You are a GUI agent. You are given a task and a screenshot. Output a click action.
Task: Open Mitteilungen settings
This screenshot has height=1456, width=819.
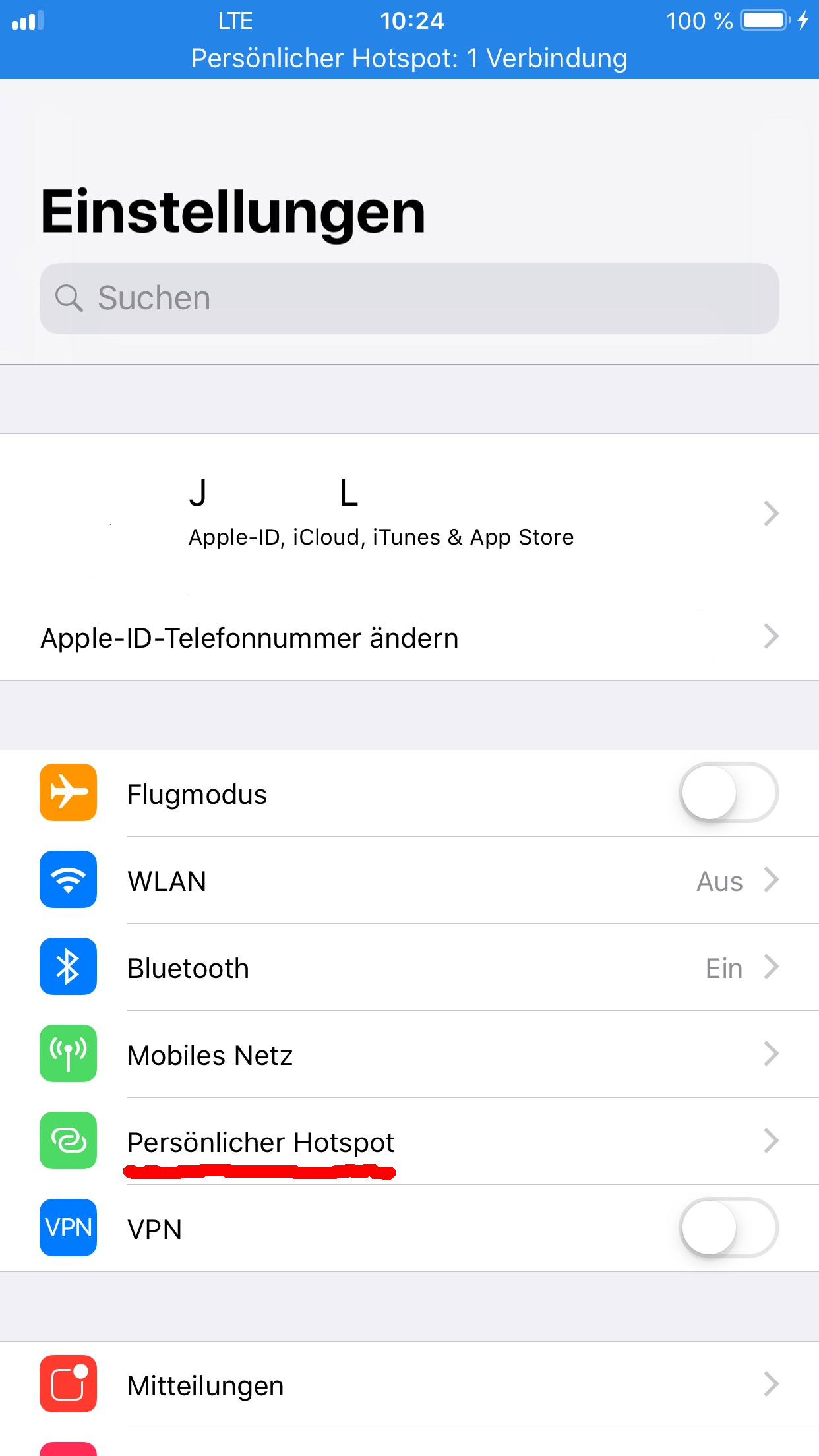click(x=409, y=1385)
